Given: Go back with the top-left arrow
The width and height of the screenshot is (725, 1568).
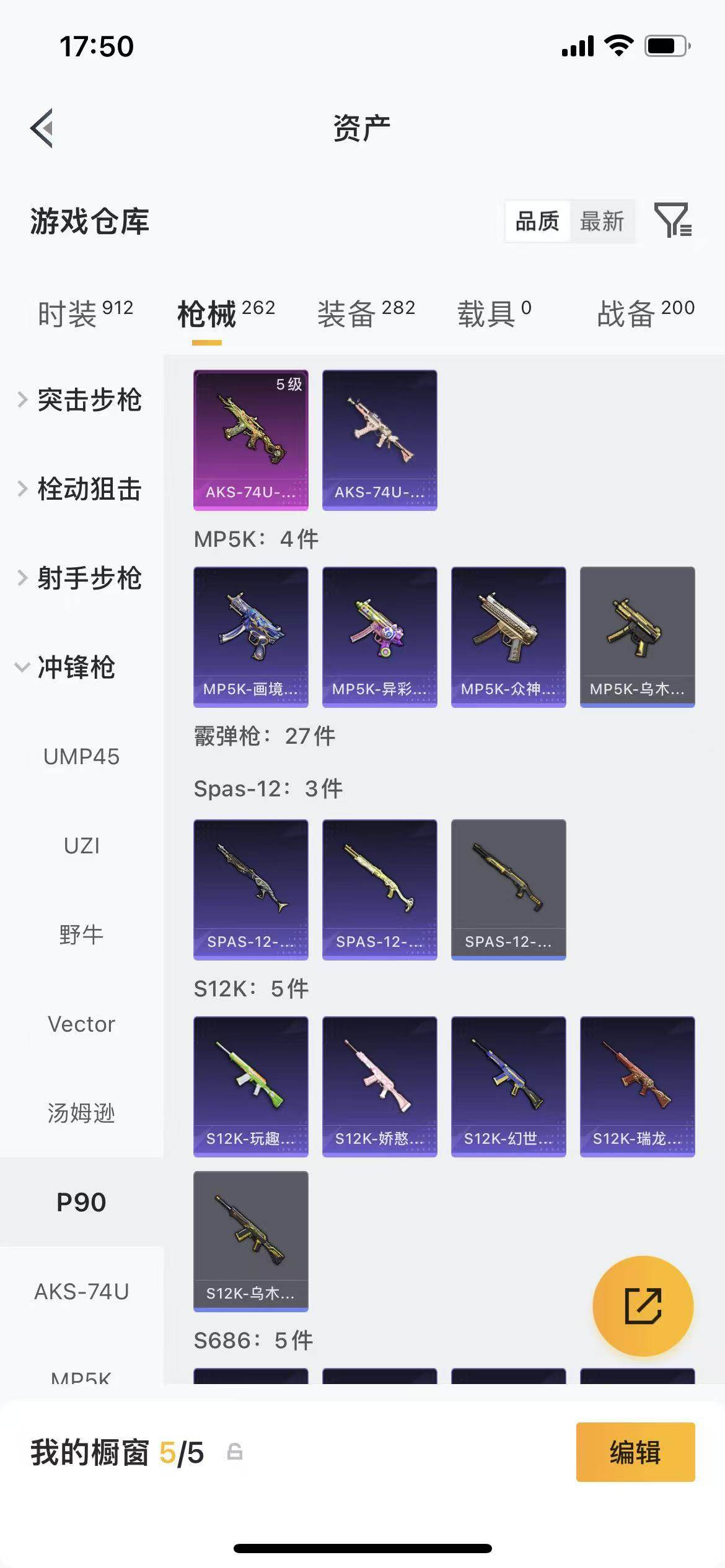Looking at the screenshot, I should [x=42, y=128].
